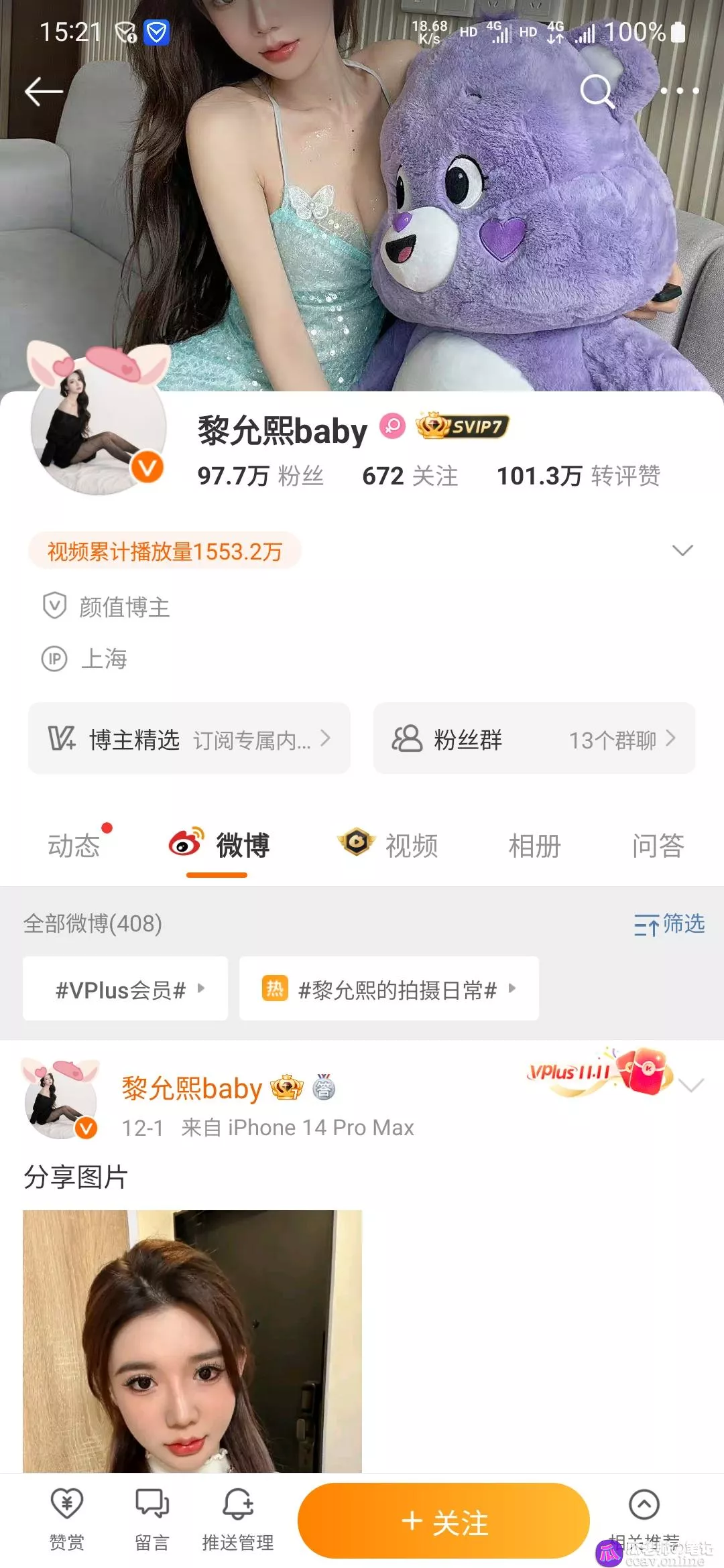Expand the profile details chevron
Image resolution: width=724 pixels, height=1568 pixels.
click(x=682, y=550)
